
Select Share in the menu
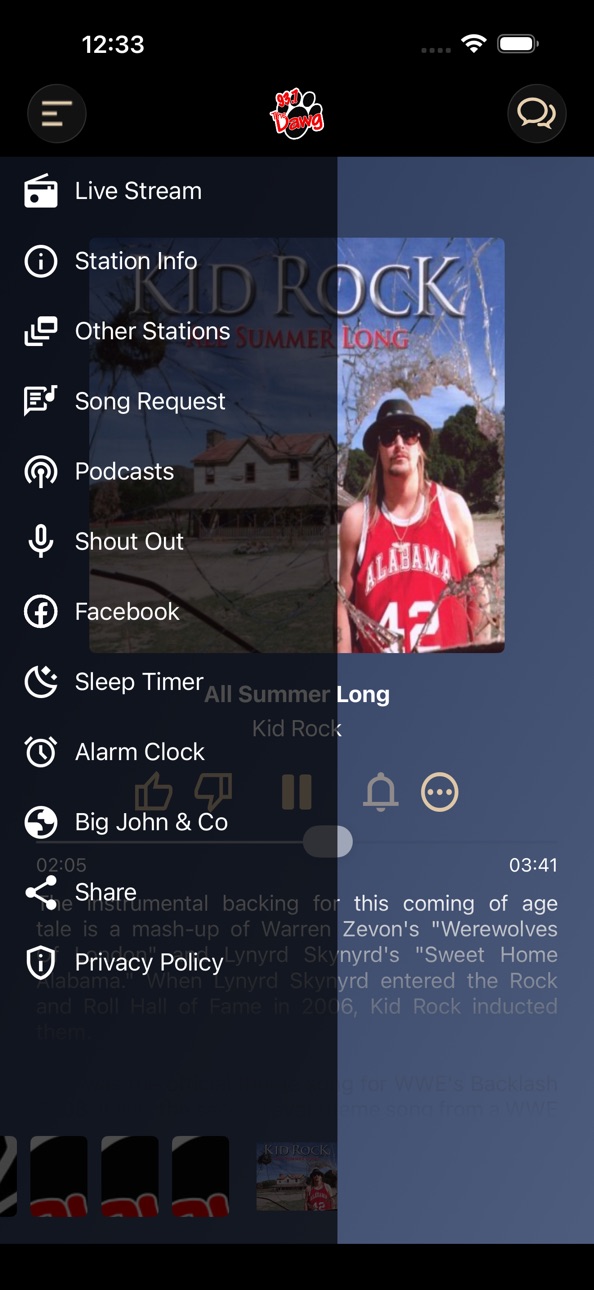click(x=168, y=892)
